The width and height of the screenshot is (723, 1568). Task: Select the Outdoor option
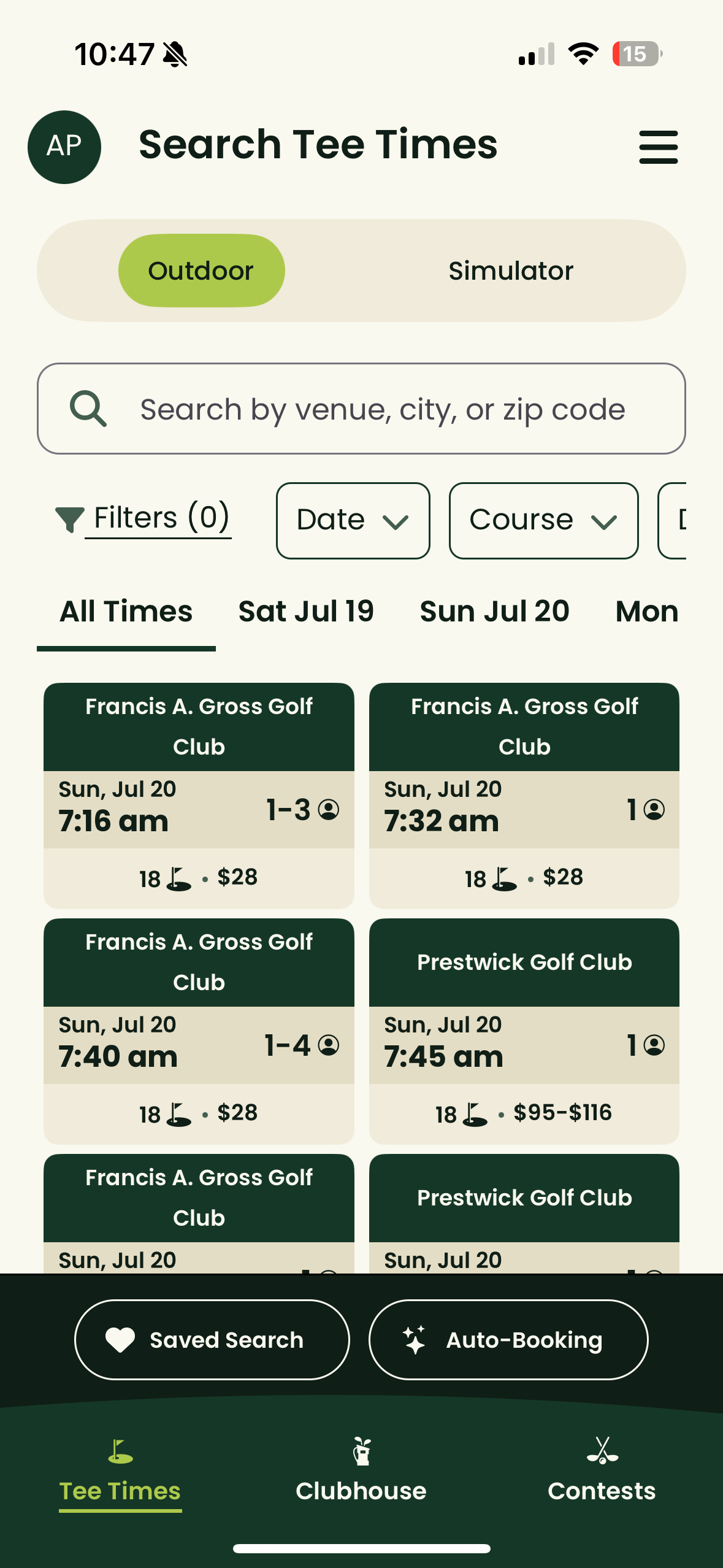[x=201, y=271]
